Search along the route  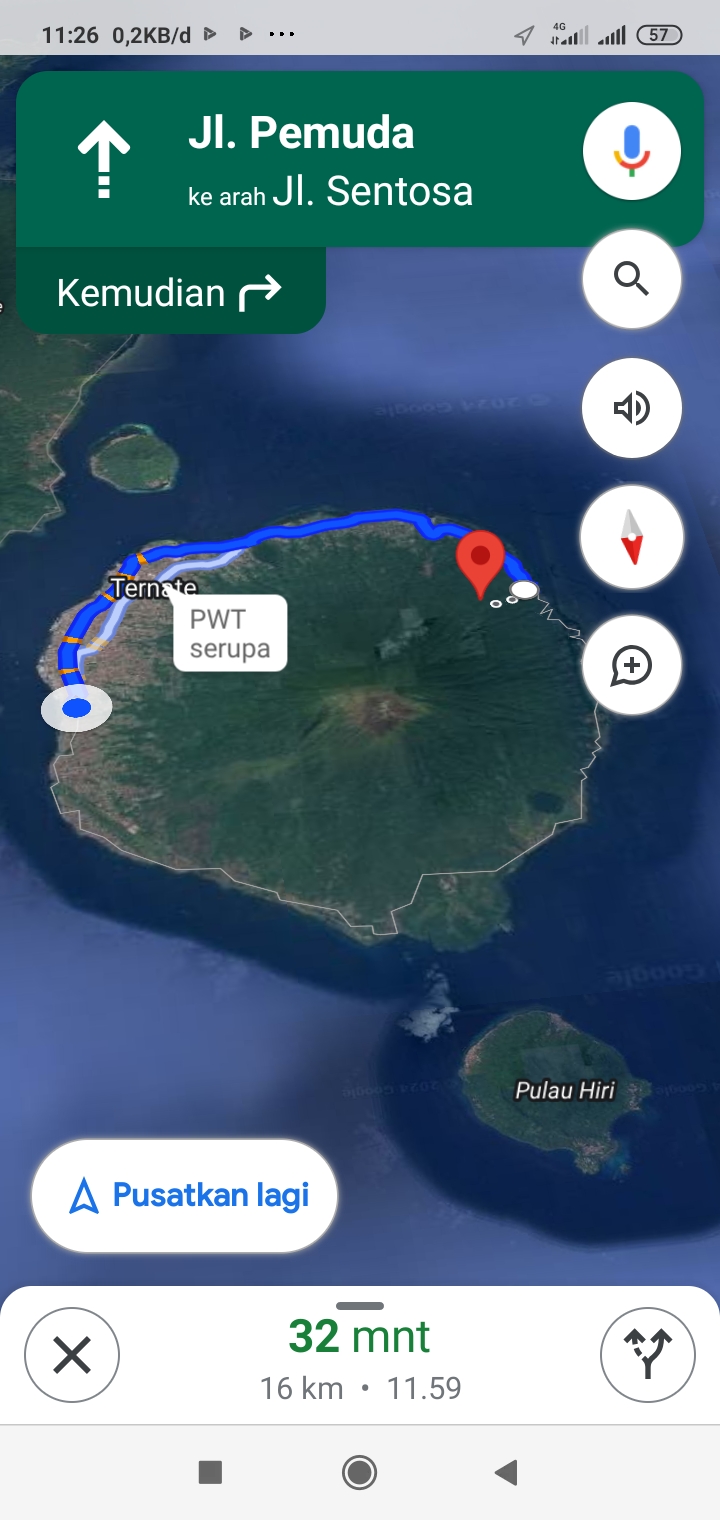(x=632, y=279)
